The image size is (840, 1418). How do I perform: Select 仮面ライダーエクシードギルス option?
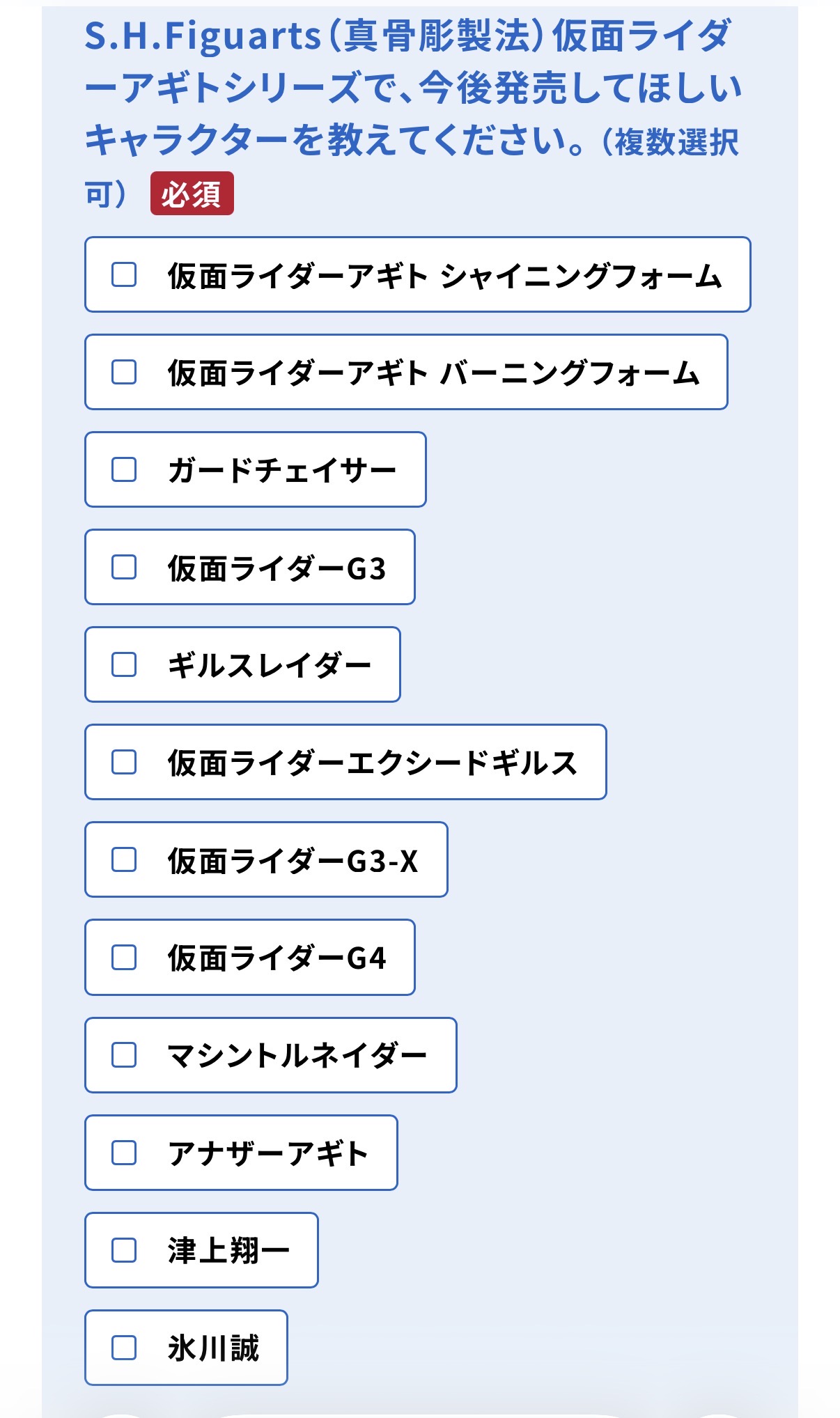pos(124,762)
